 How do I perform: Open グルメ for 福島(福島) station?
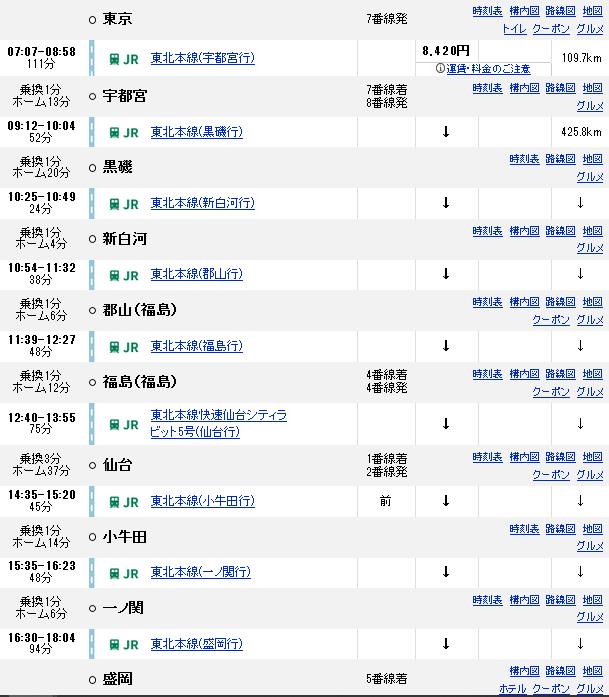point(590,392)
